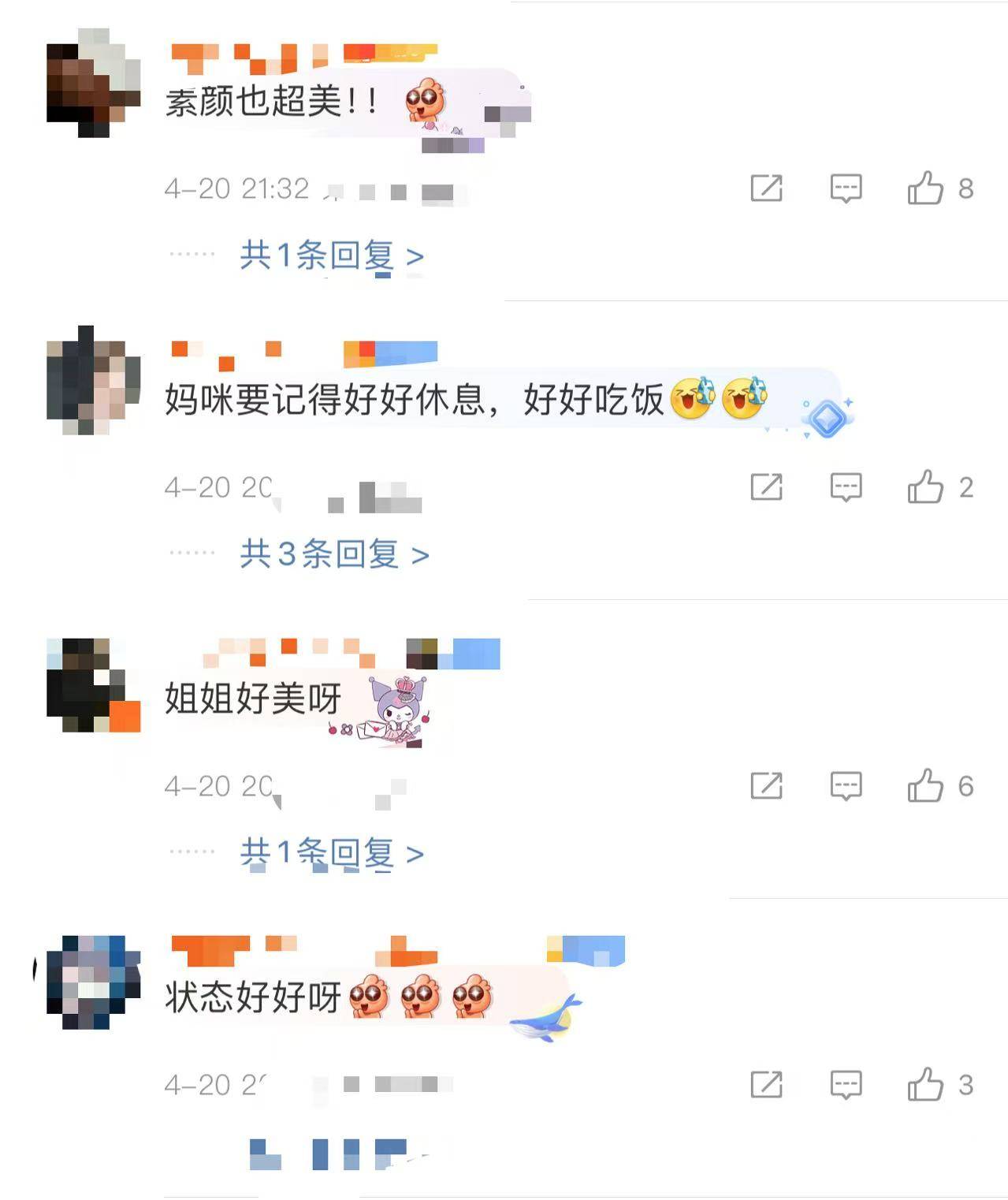Reply to the comment 姐姐好美呀
This screenshot has width=1008, height=1200.
[x=846, y=786]
